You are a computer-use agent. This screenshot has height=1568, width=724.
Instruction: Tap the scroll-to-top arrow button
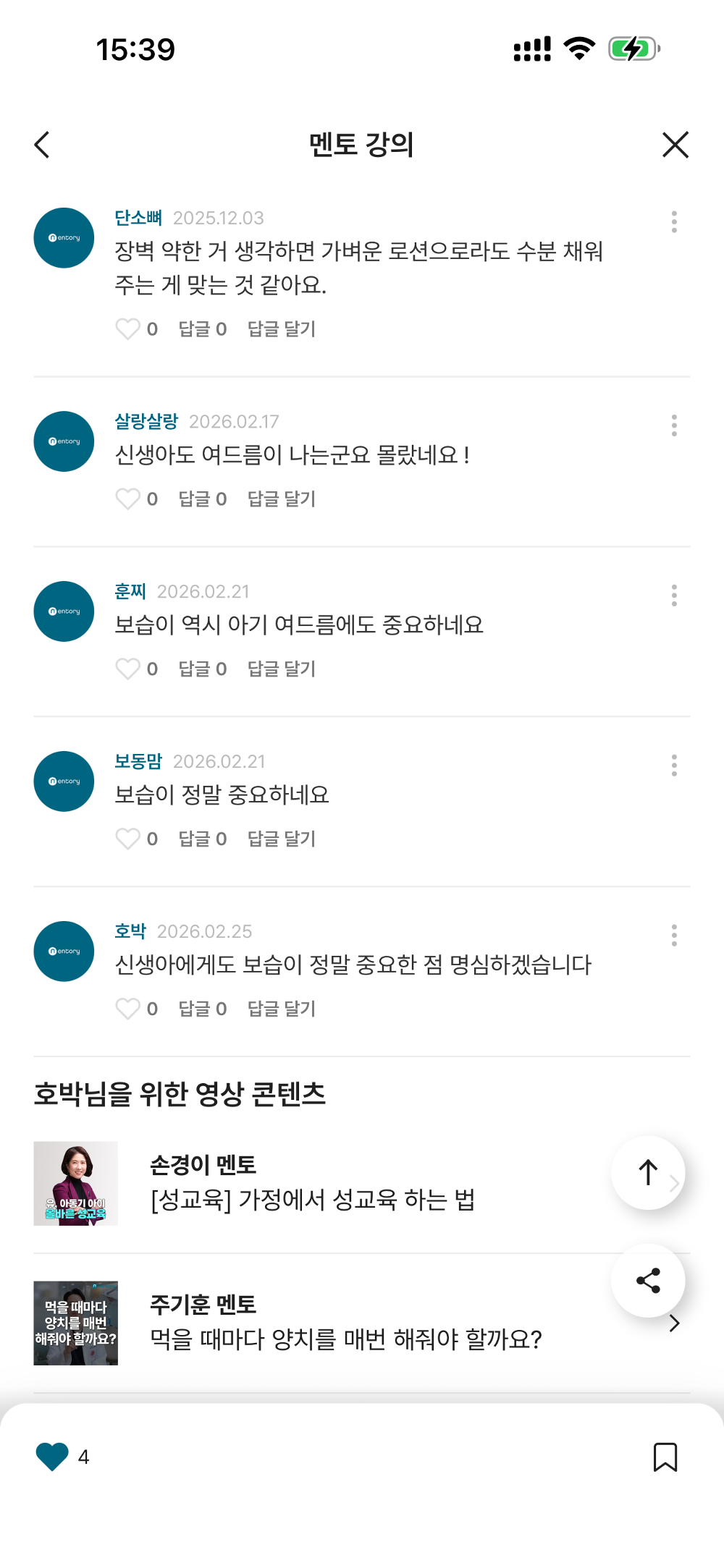point(648,1174)
